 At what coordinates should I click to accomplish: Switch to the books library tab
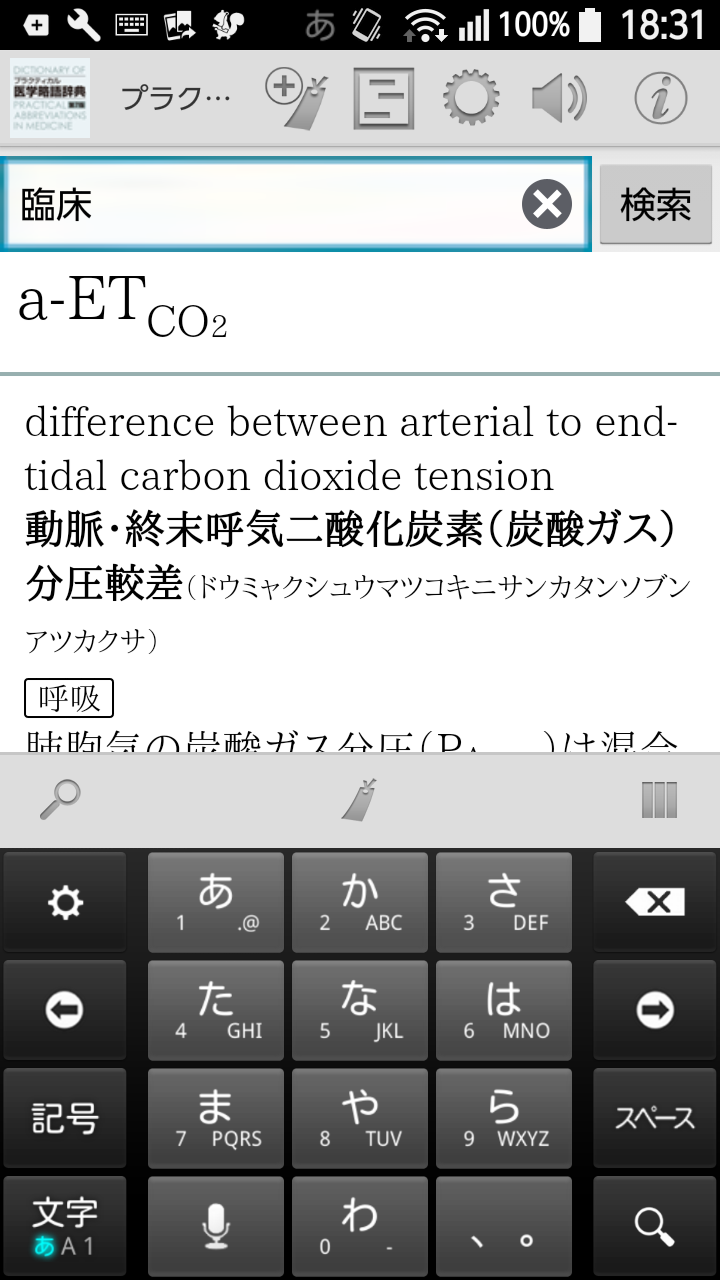pyautogui.click(x=659, y=799)
